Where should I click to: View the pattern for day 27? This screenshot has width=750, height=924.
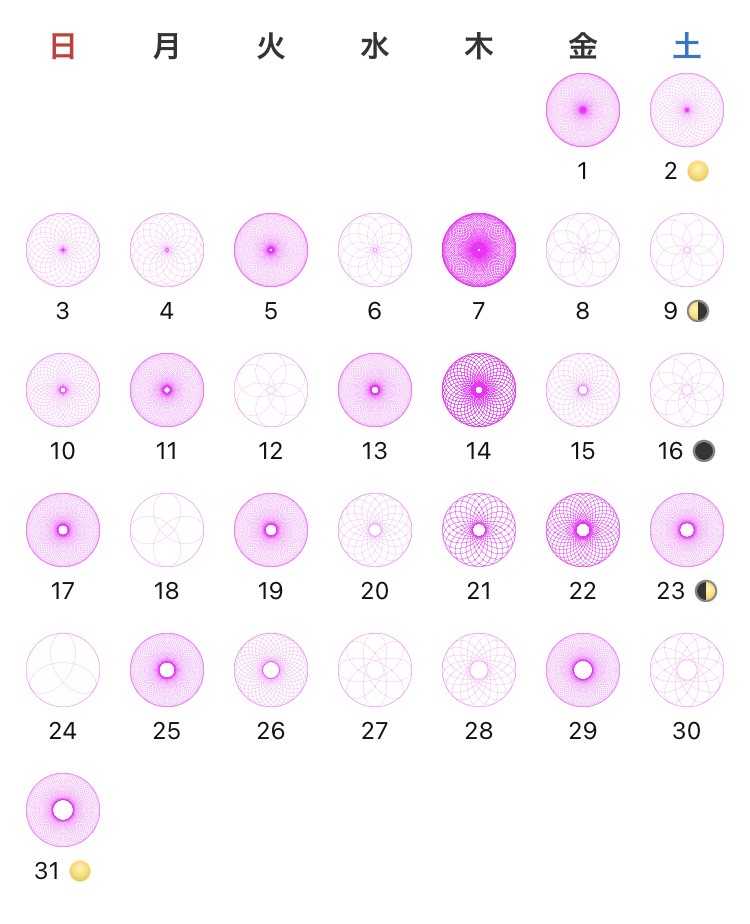[x=375, y=670]
